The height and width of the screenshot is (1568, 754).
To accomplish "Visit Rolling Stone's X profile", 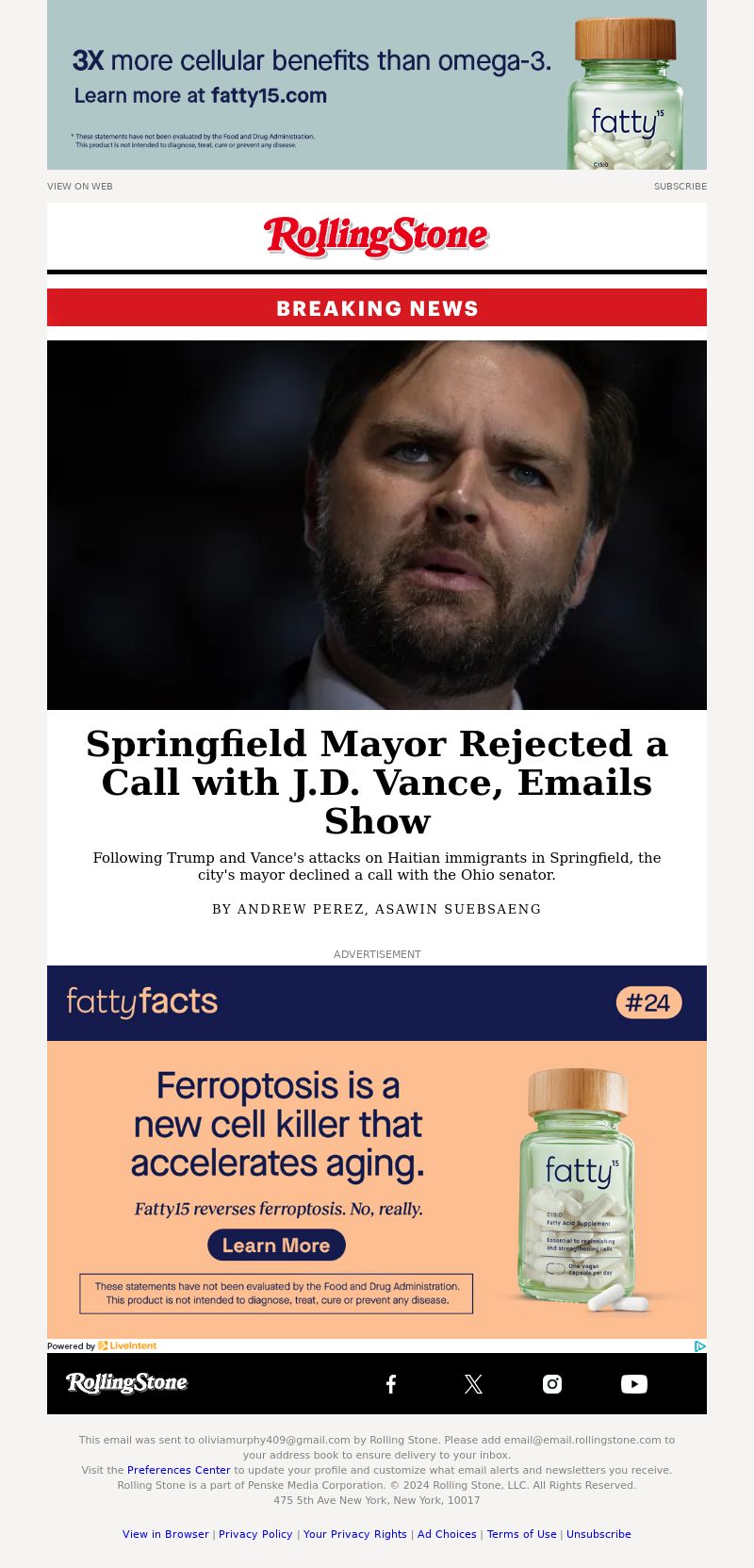I will (473, 1384).
